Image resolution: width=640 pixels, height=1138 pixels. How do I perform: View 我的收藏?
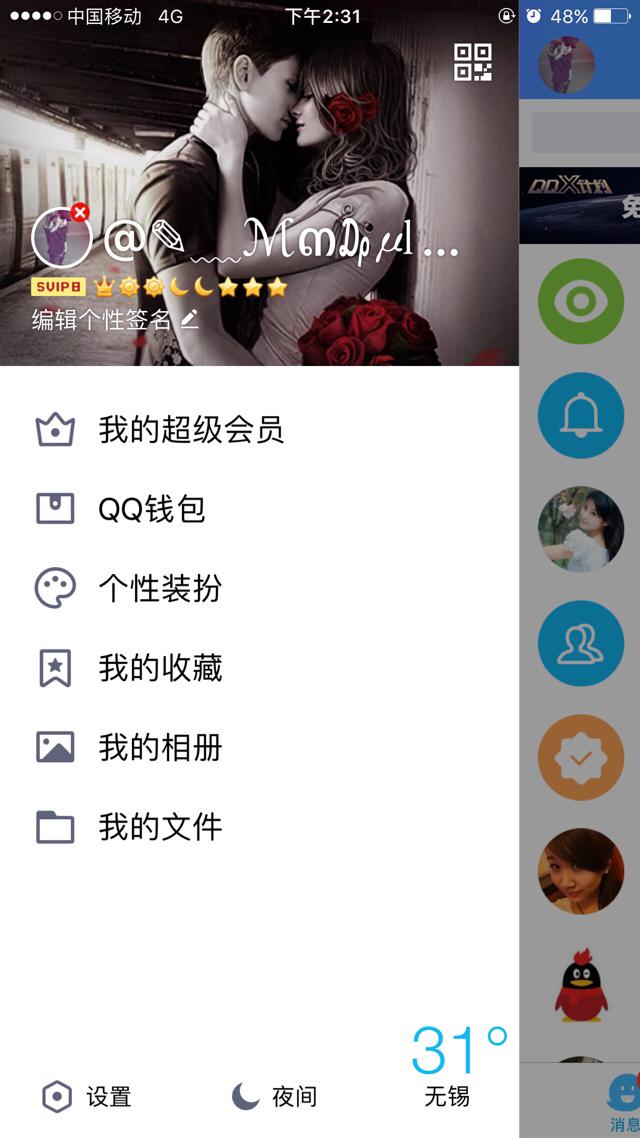(259, 668)
